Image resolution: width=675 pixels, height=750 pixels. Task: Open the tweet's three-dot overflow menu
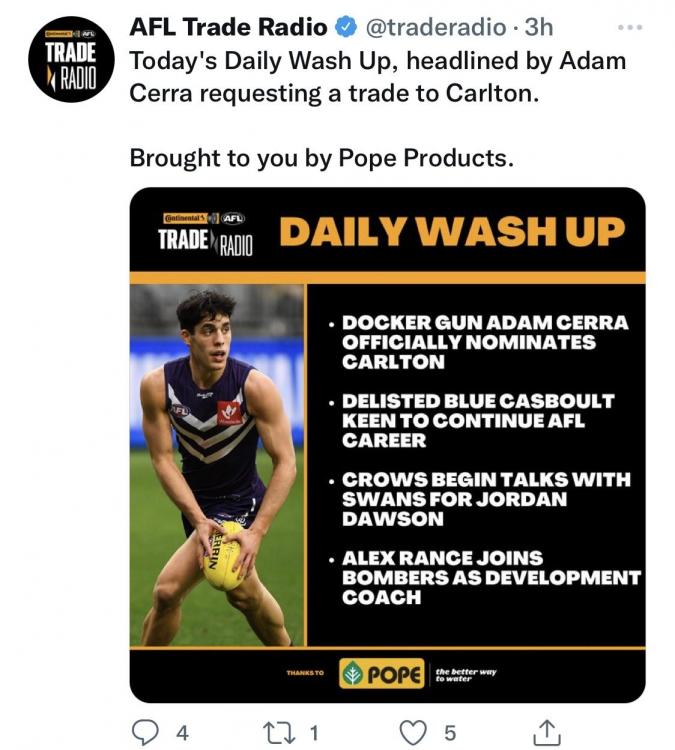click(634, 25)
